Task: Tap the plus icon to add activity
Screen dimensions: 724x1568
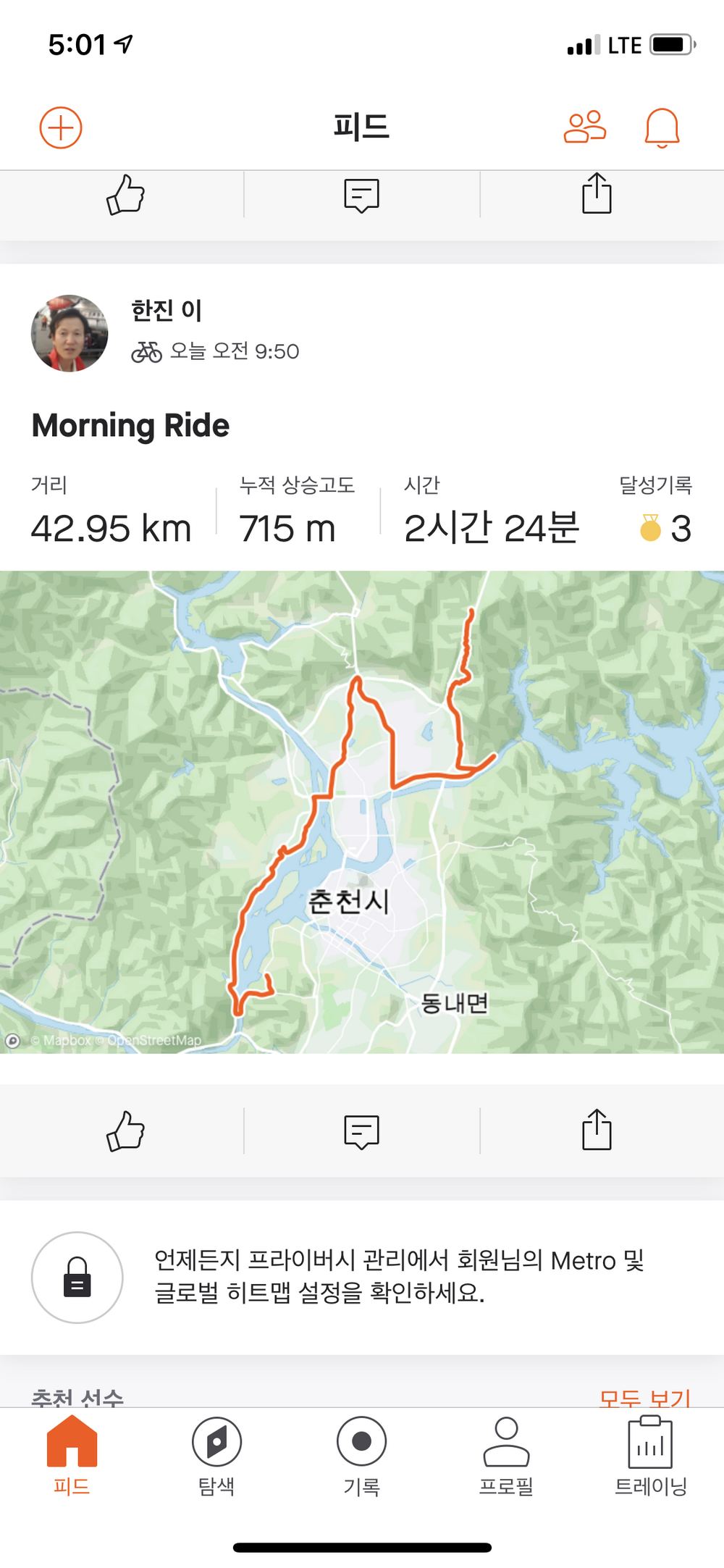Action: pos(61,128)
